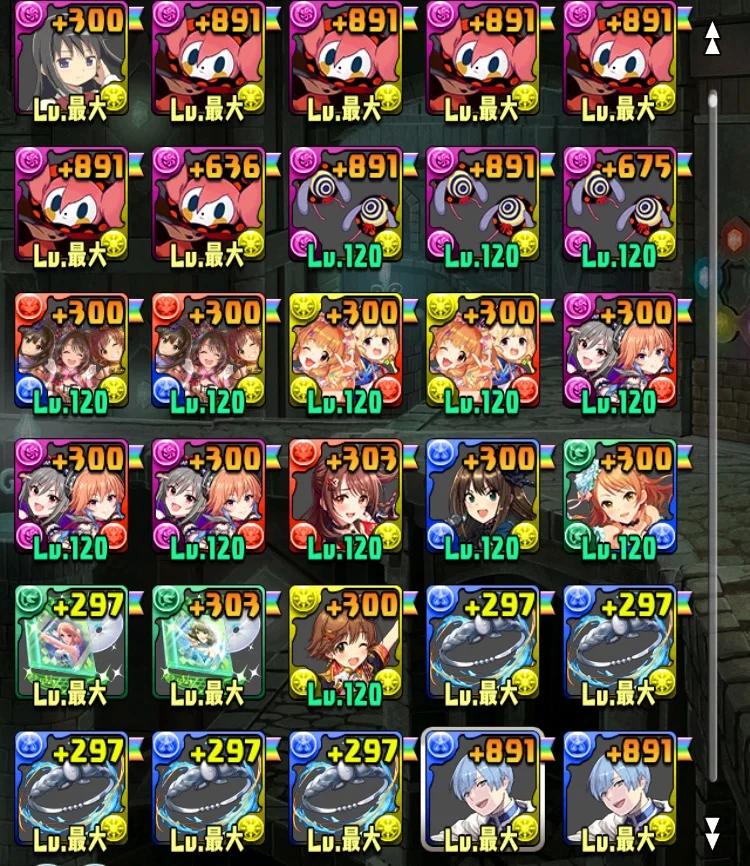
Task: Select the green card item with +297
Action: click(x=72, y=643)
